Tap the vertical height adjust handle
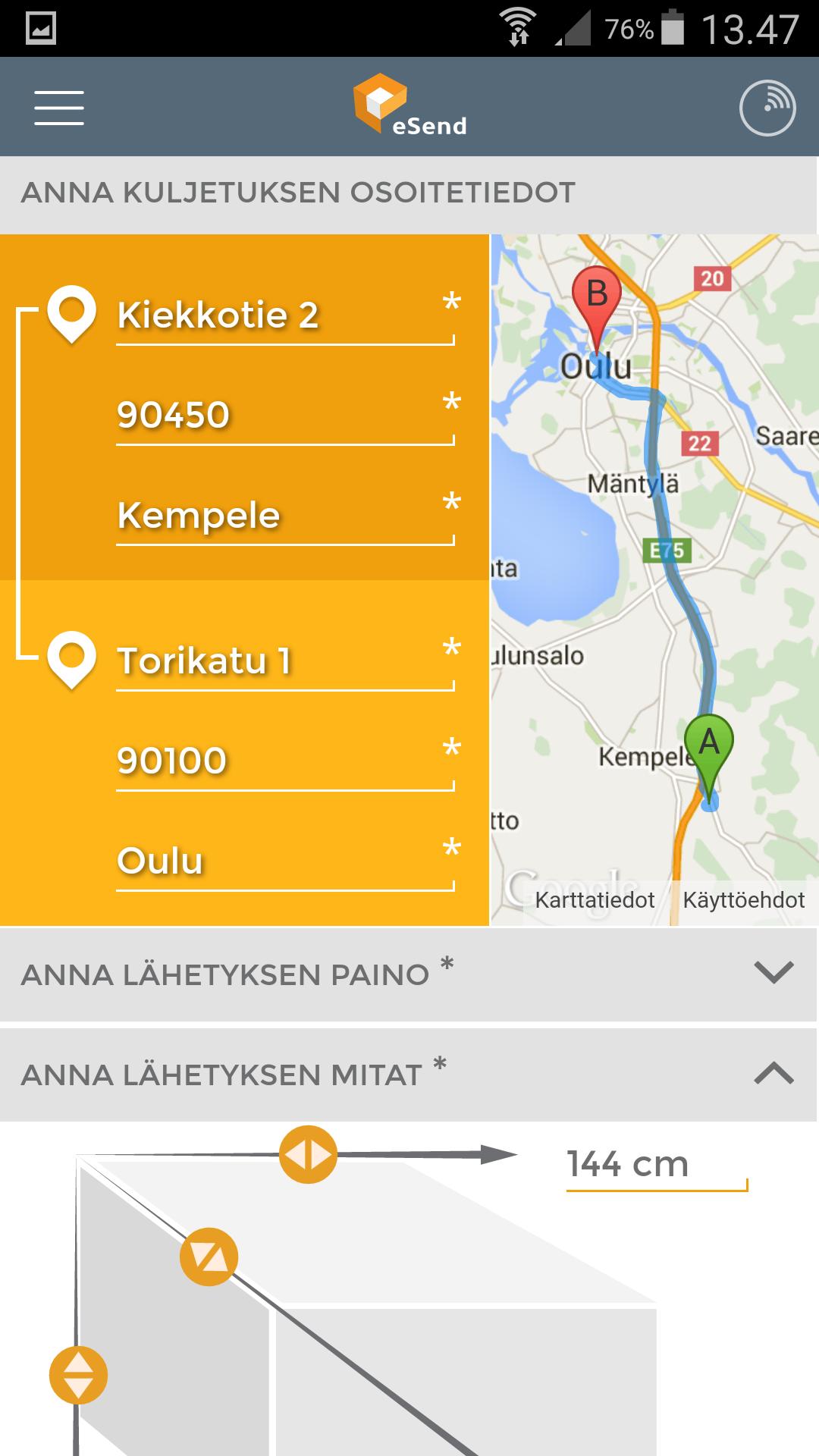The height and width of the screenshot is (1456, 819). click(78, 1375)
